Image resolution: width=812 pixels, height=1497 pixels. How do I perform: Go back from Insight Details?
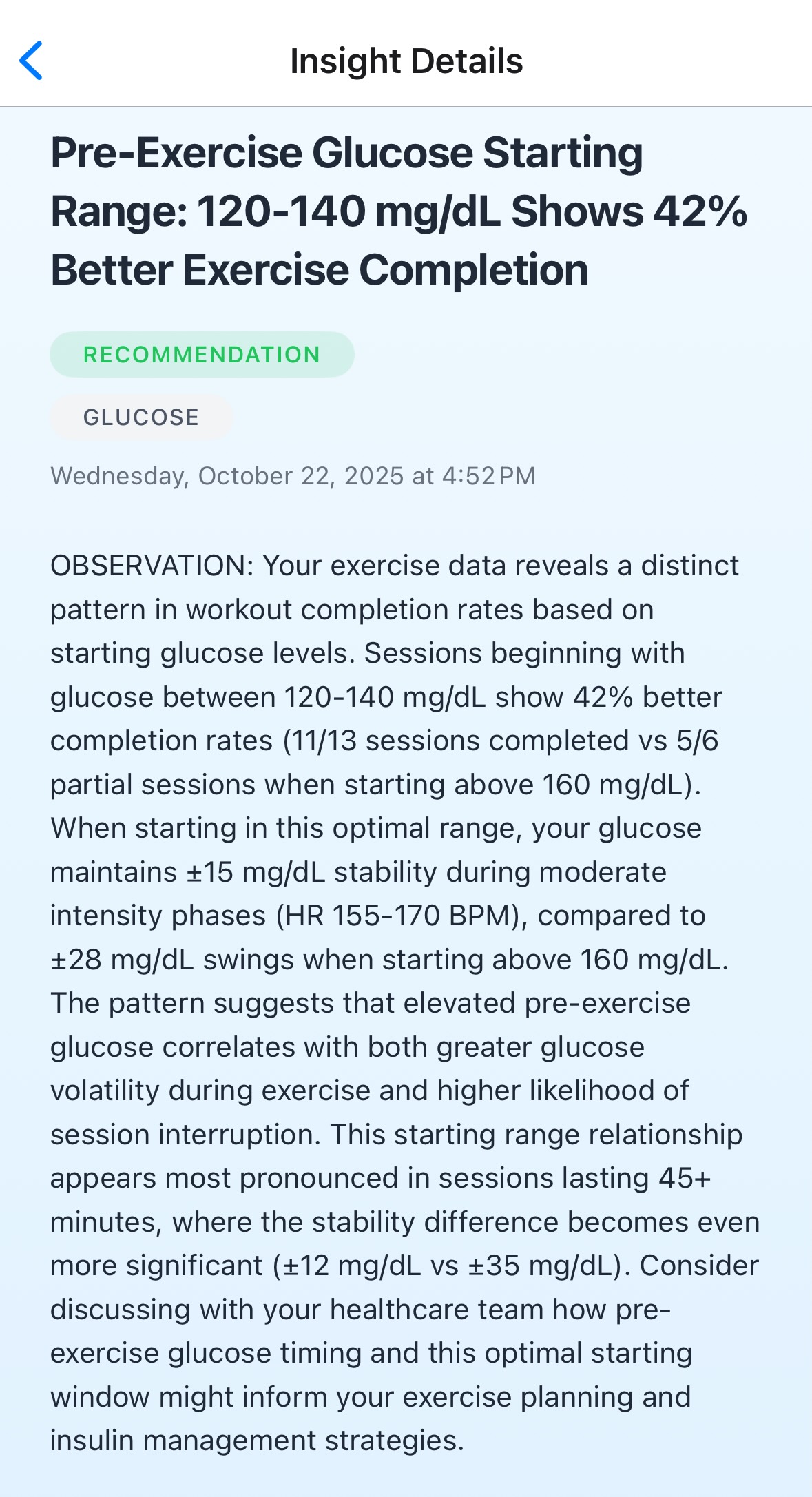pos(31,61)
